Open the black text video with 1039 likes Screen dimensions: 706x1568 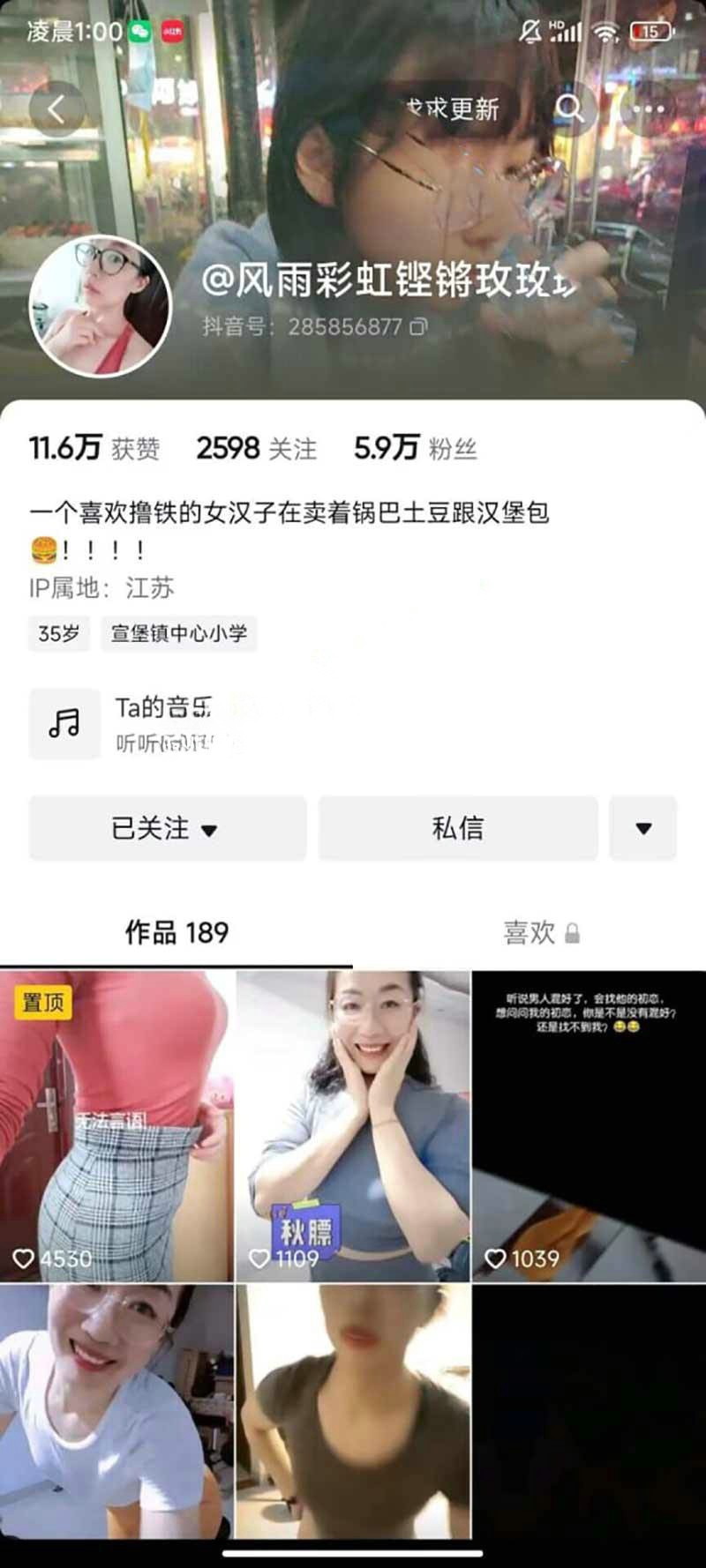tap(589, 1126)
